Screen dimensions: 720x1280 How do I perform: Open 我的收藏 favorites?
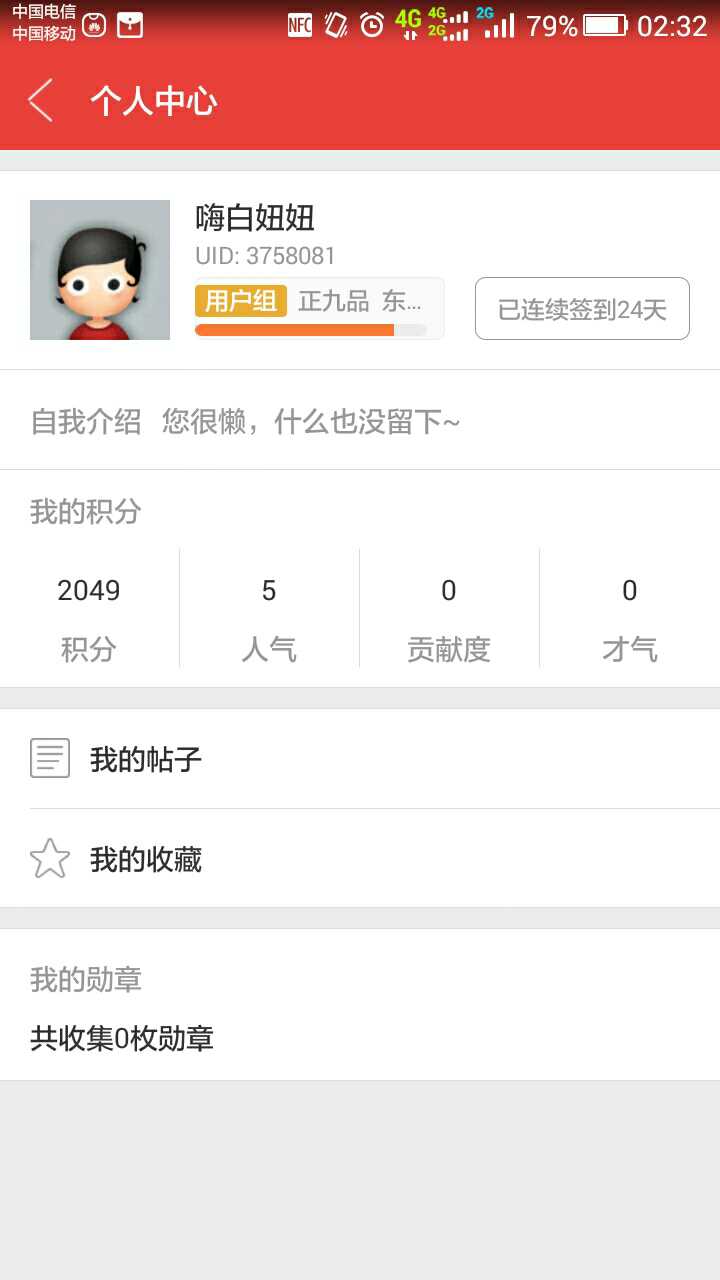click(x=360, y=859)
